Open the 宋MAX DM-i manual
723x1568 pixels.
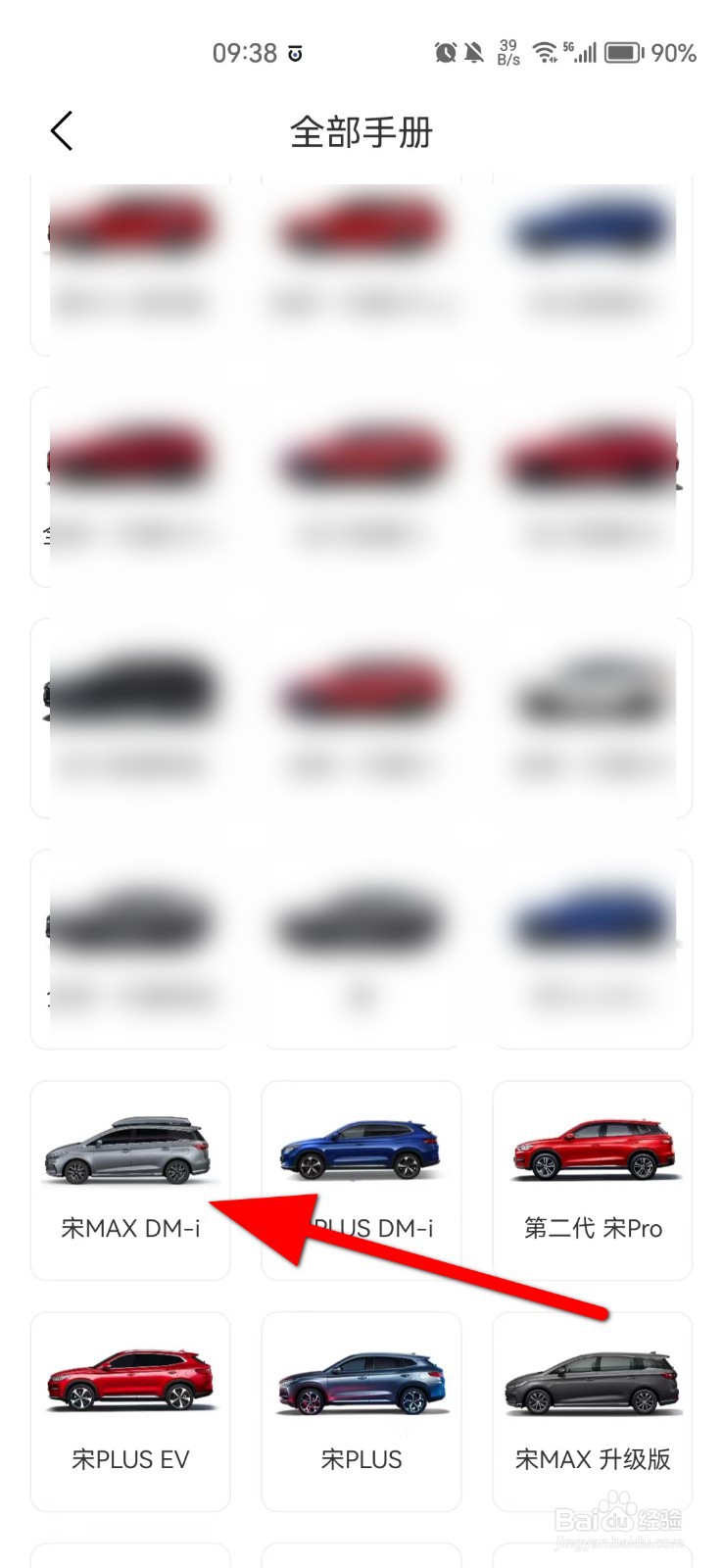pyautogui.click(x=130, y=1179)
